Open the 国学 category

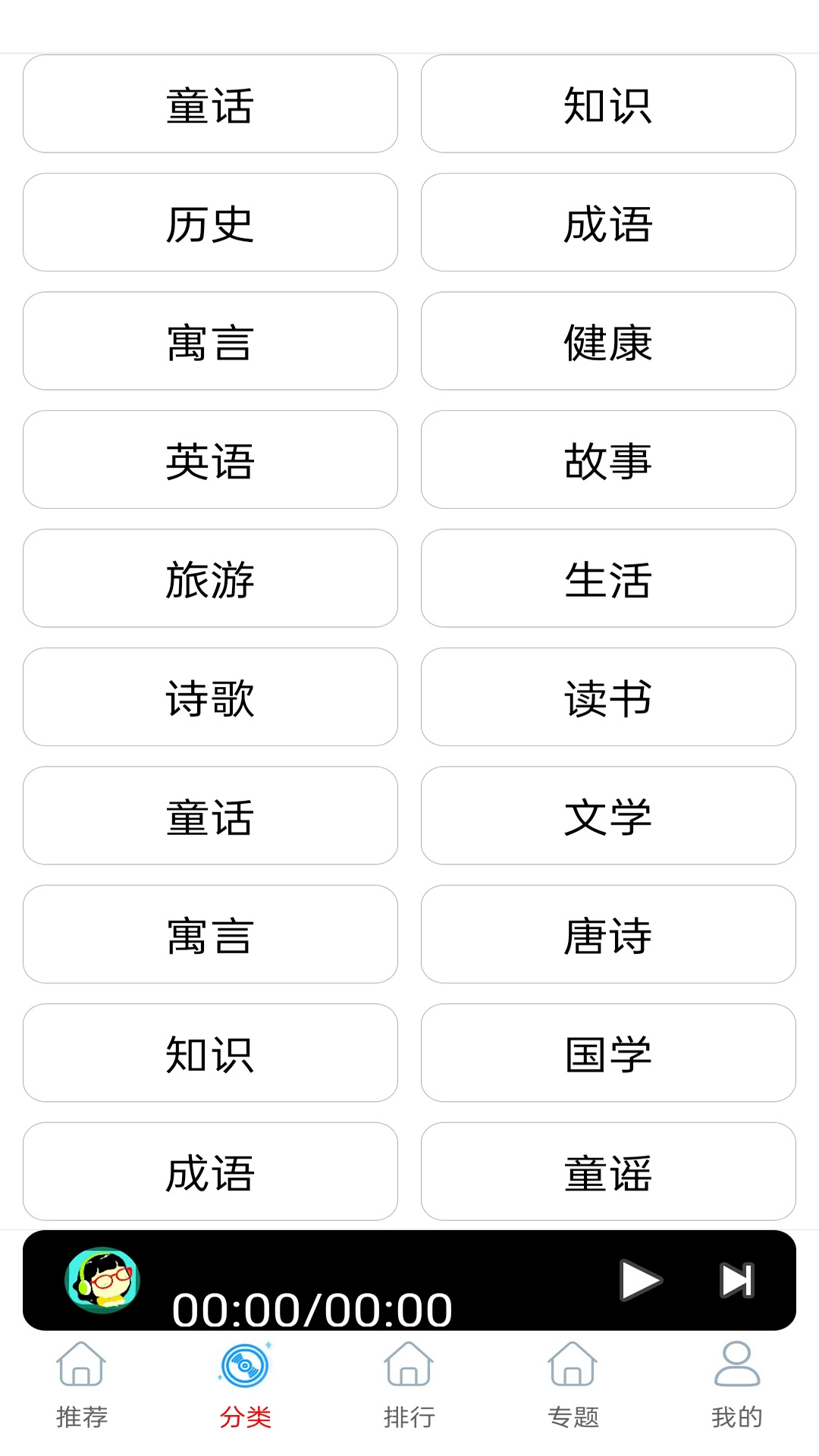pyautogui.click(x=607, y=1053)
